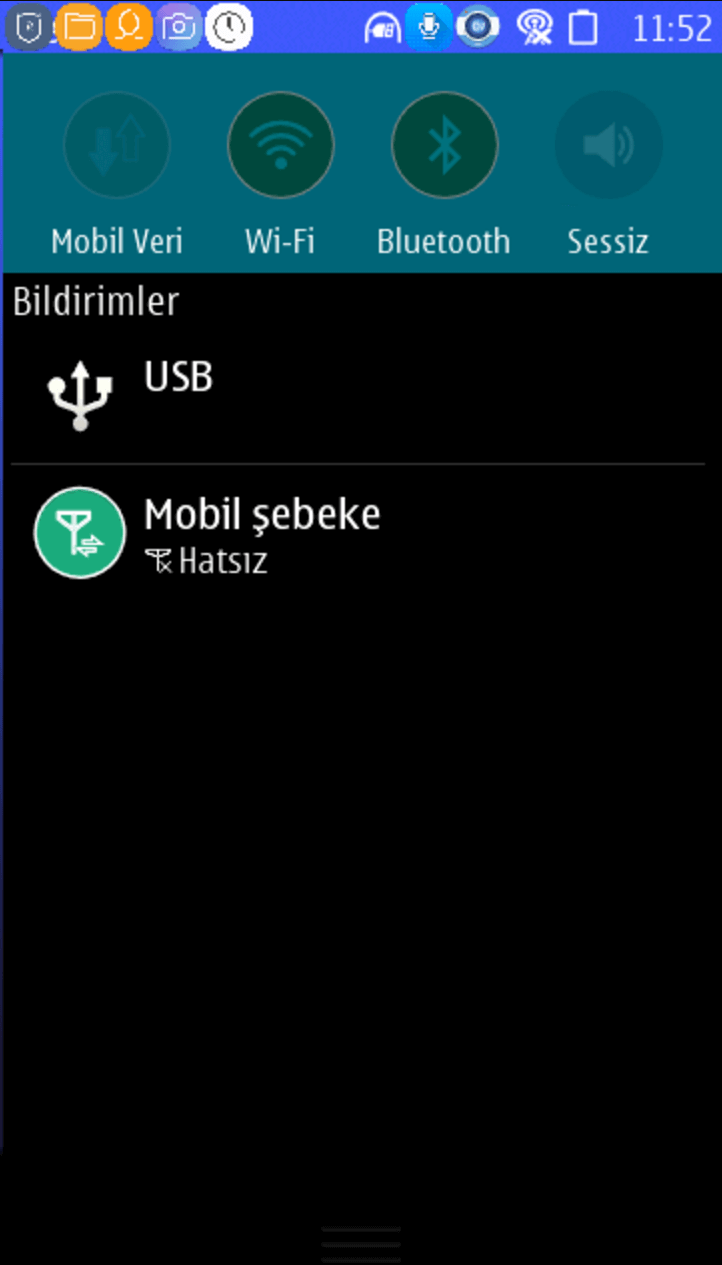Screen dimensions: 722x1265
Task: Enable the Mobil Veri toggle
Action: point(117,146)
